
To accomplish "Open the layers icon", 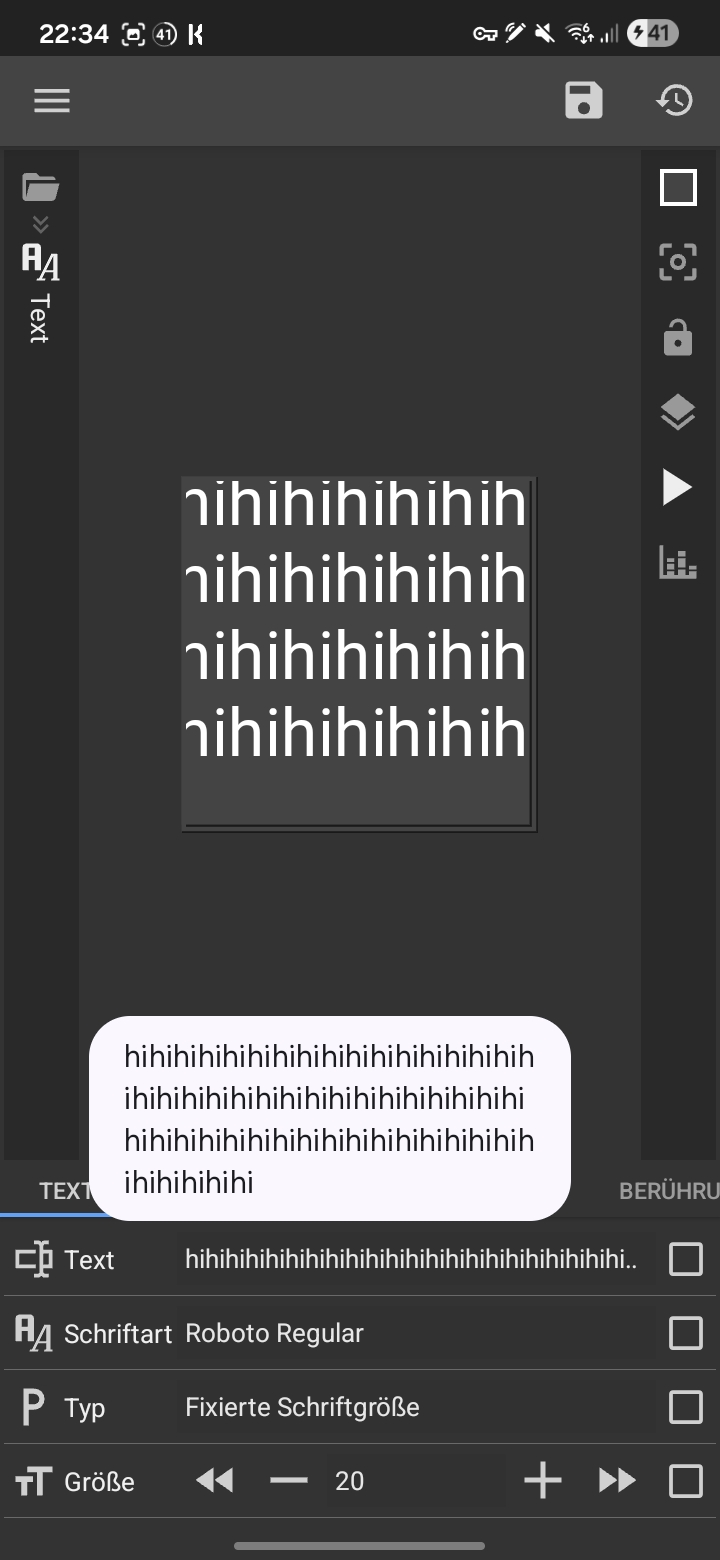I will tap(678, 412).
